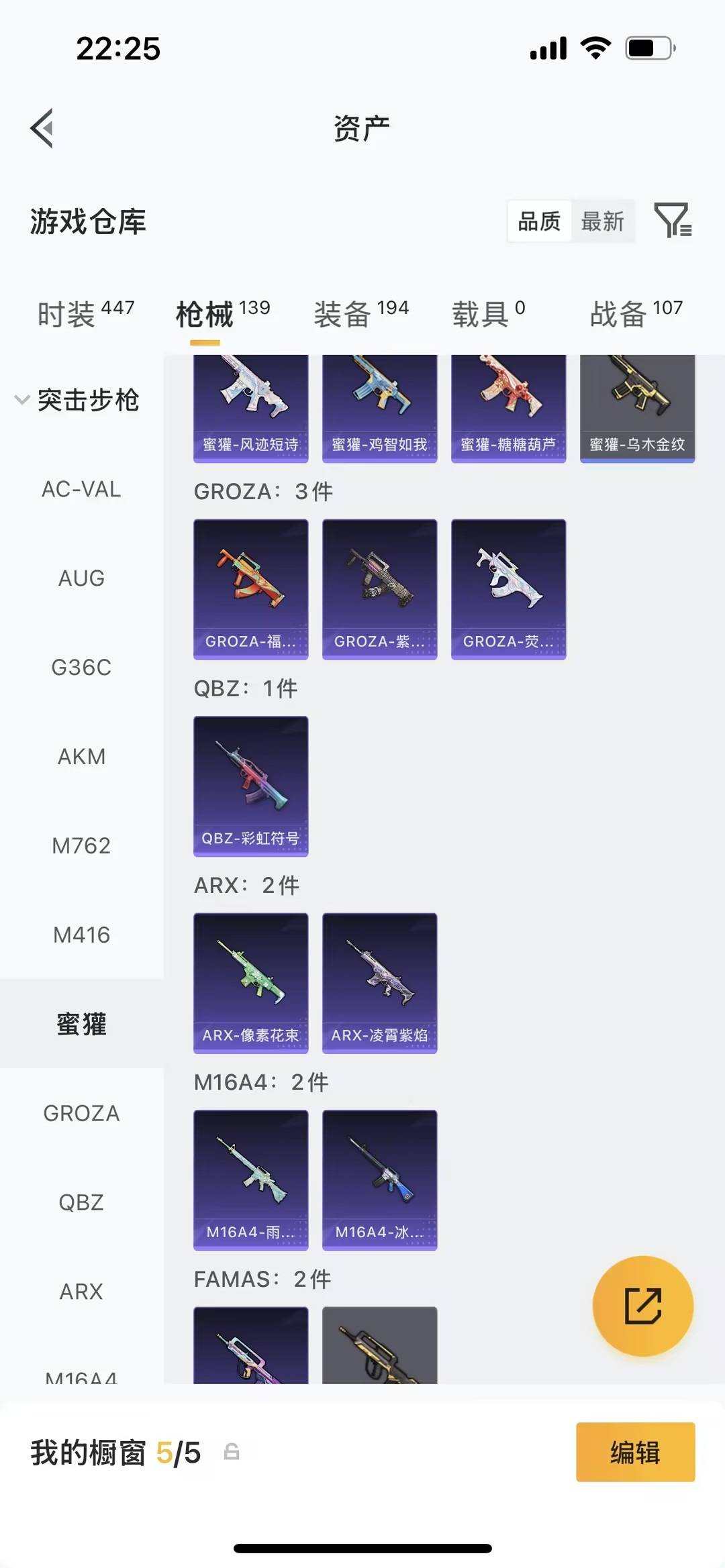Switch to the 战备 tab

(x=635, y=313)
